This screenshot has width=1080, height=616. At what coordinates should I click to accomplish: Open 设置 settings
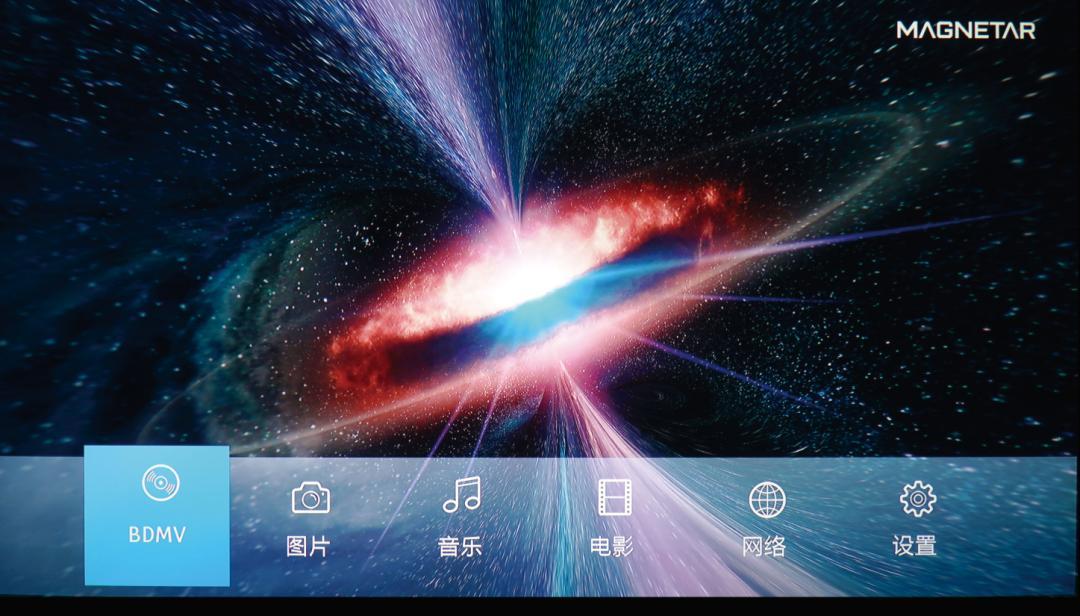click(916, 518)
